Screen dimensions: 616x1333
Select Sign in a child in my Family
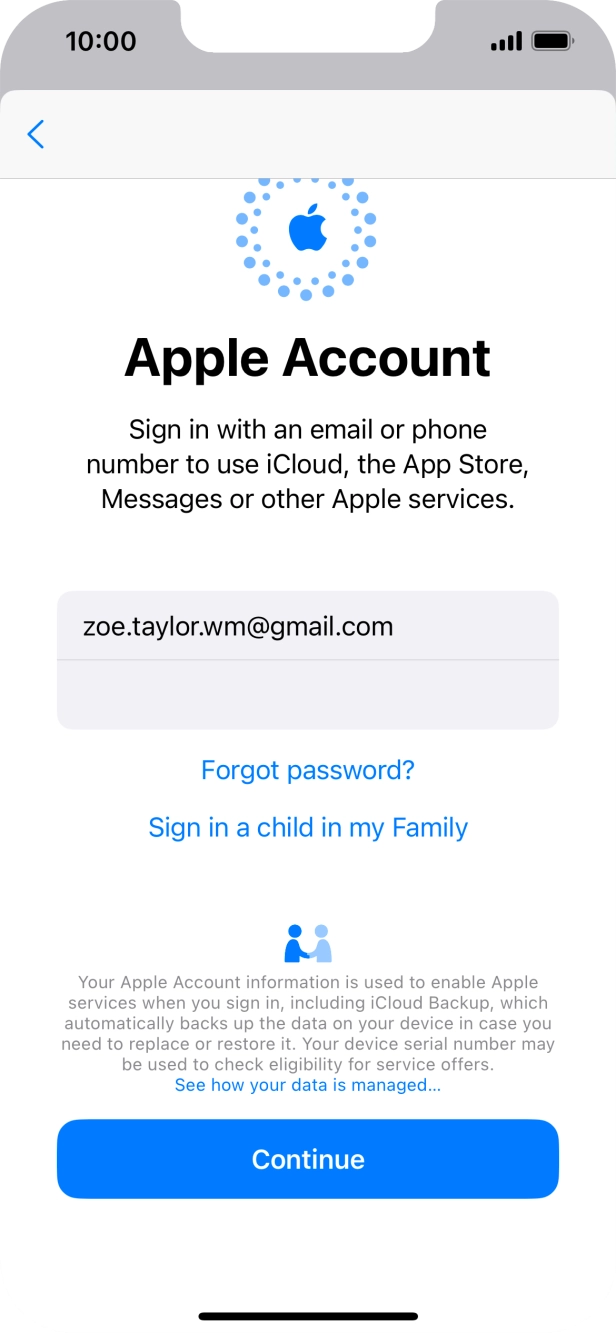[308, 828]
